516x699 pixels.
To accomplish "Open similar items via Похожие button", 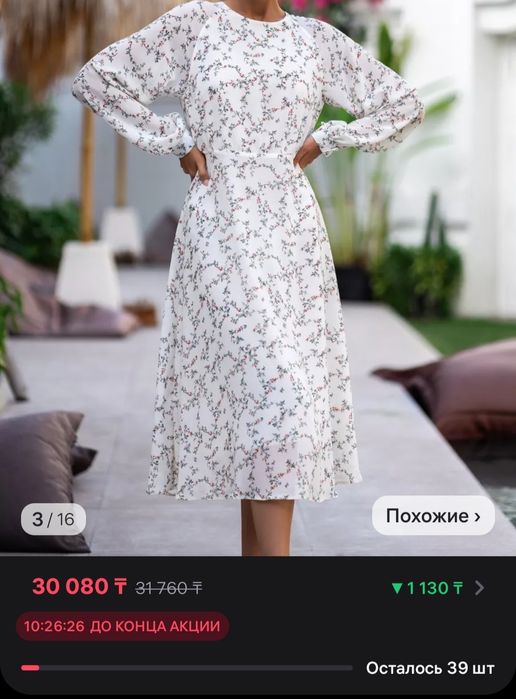I will pyautogui.click(x=433, y=516).
